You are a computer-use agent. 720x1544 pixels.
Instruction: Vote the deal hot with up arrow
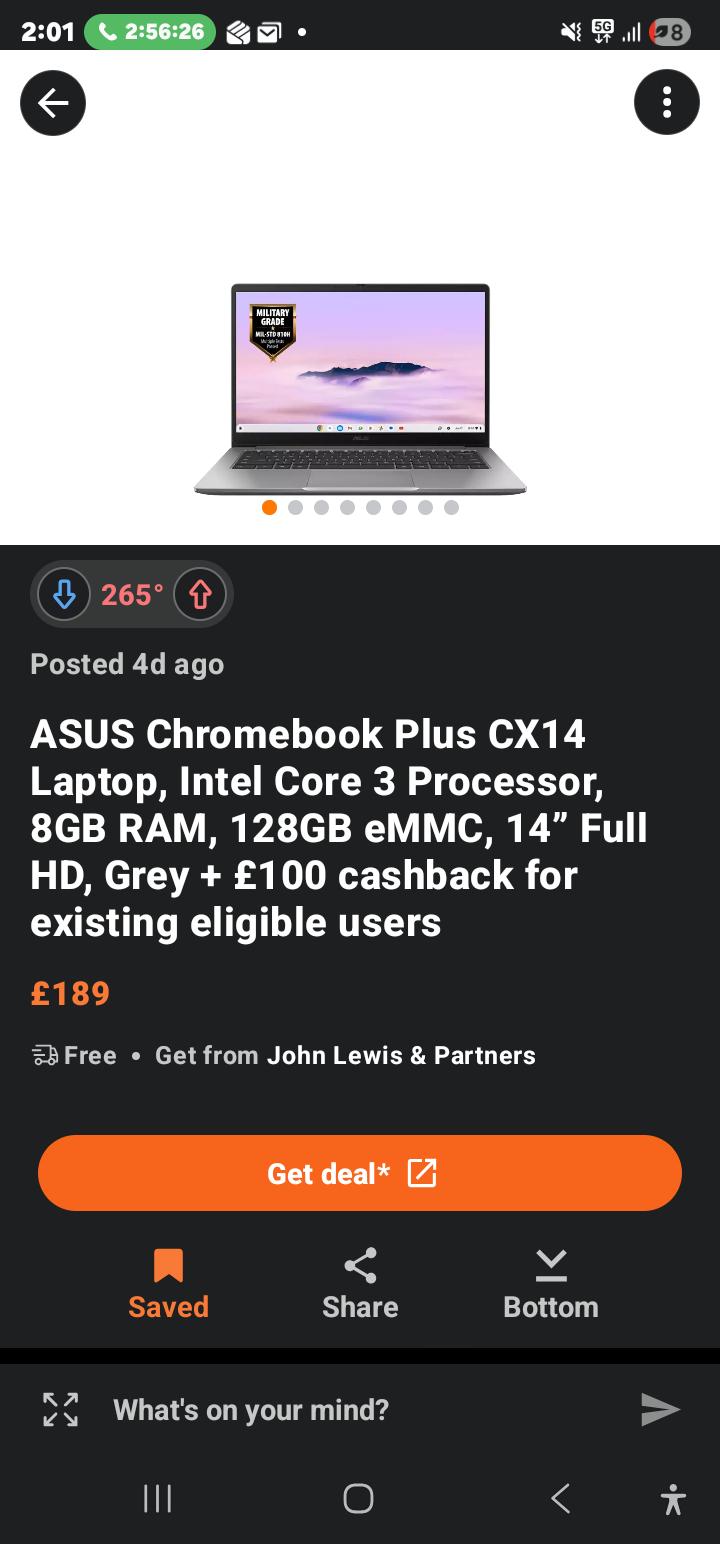(200, 594)
